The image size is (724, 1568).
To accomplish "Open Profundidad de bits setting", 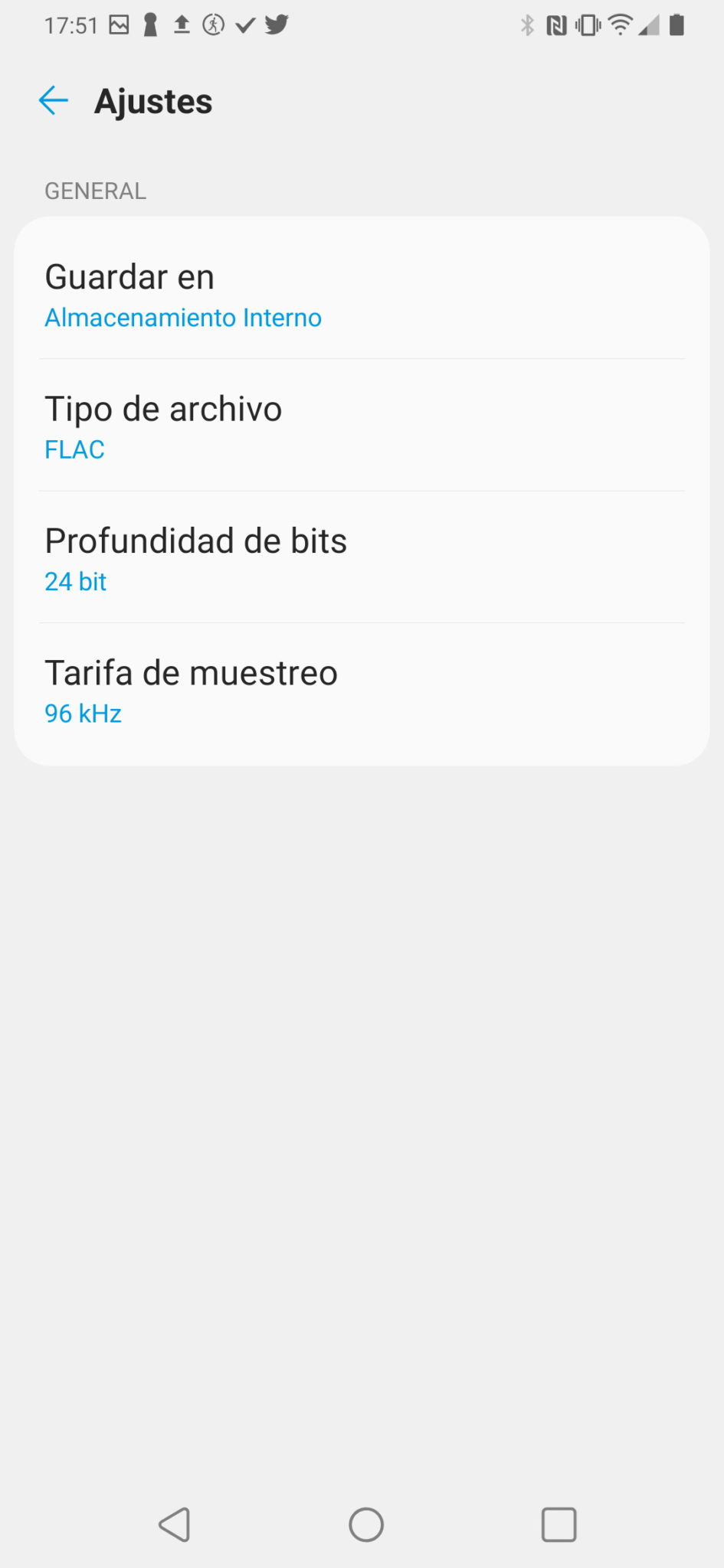I will tap(362, 557).
